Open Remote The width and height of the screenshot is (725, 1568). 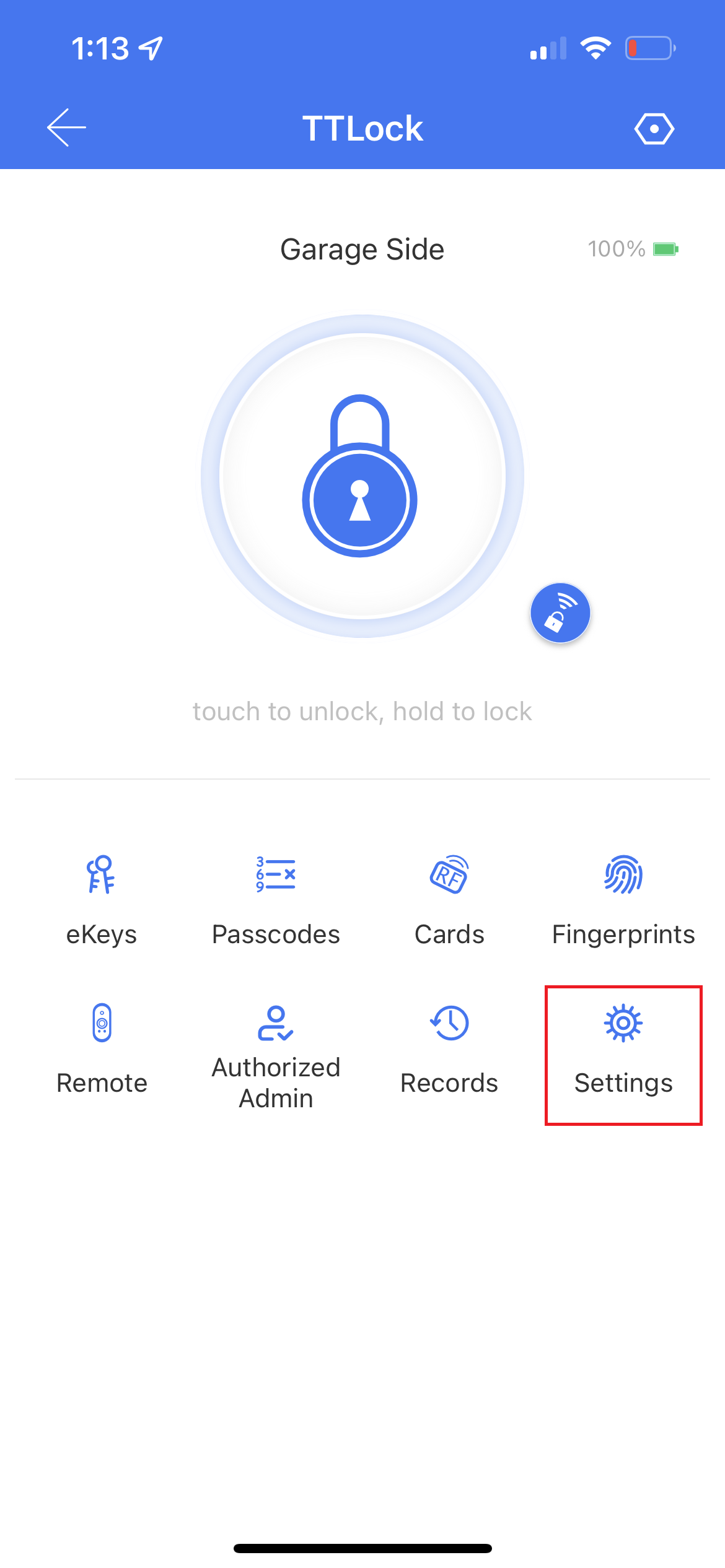102,1049
